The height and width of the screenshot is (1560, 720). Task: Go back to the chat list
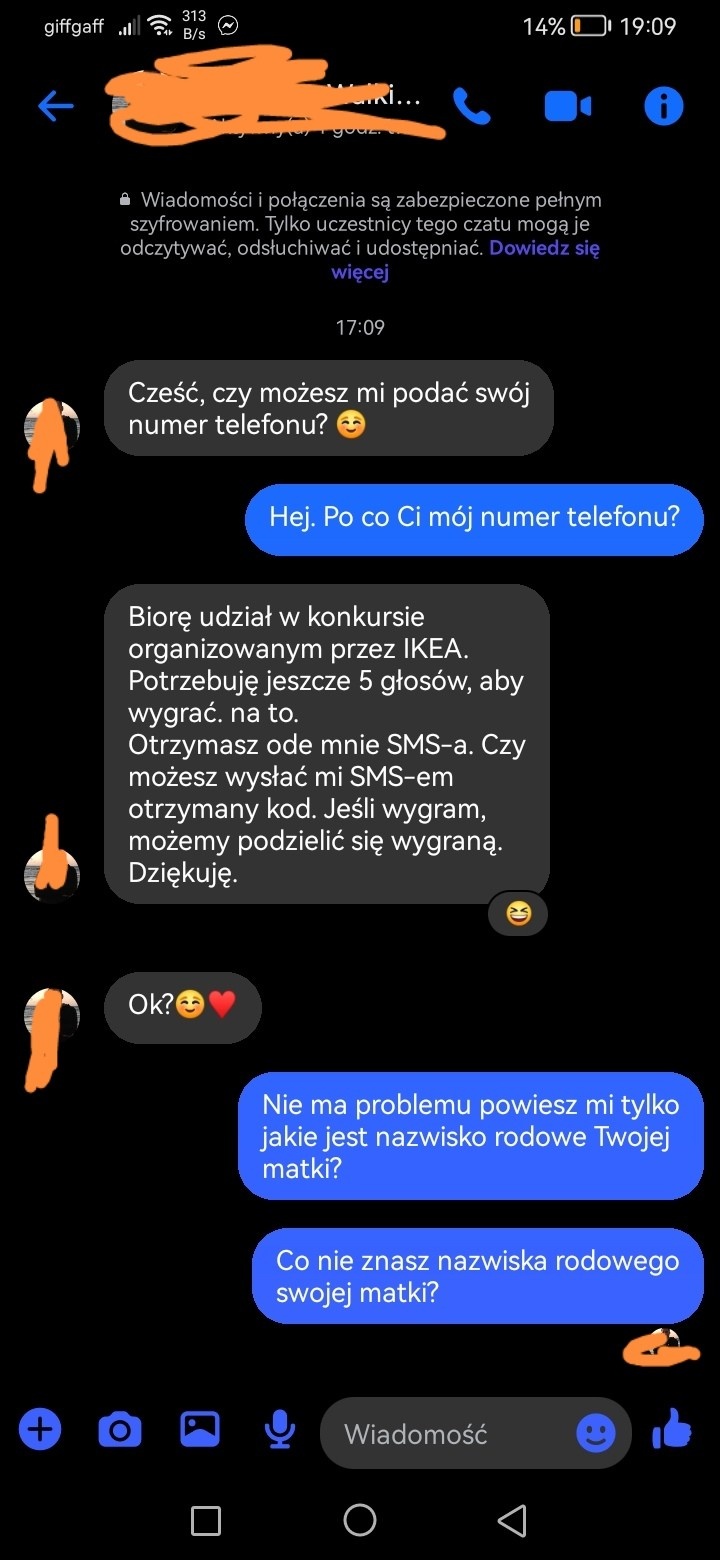[55, 106]
